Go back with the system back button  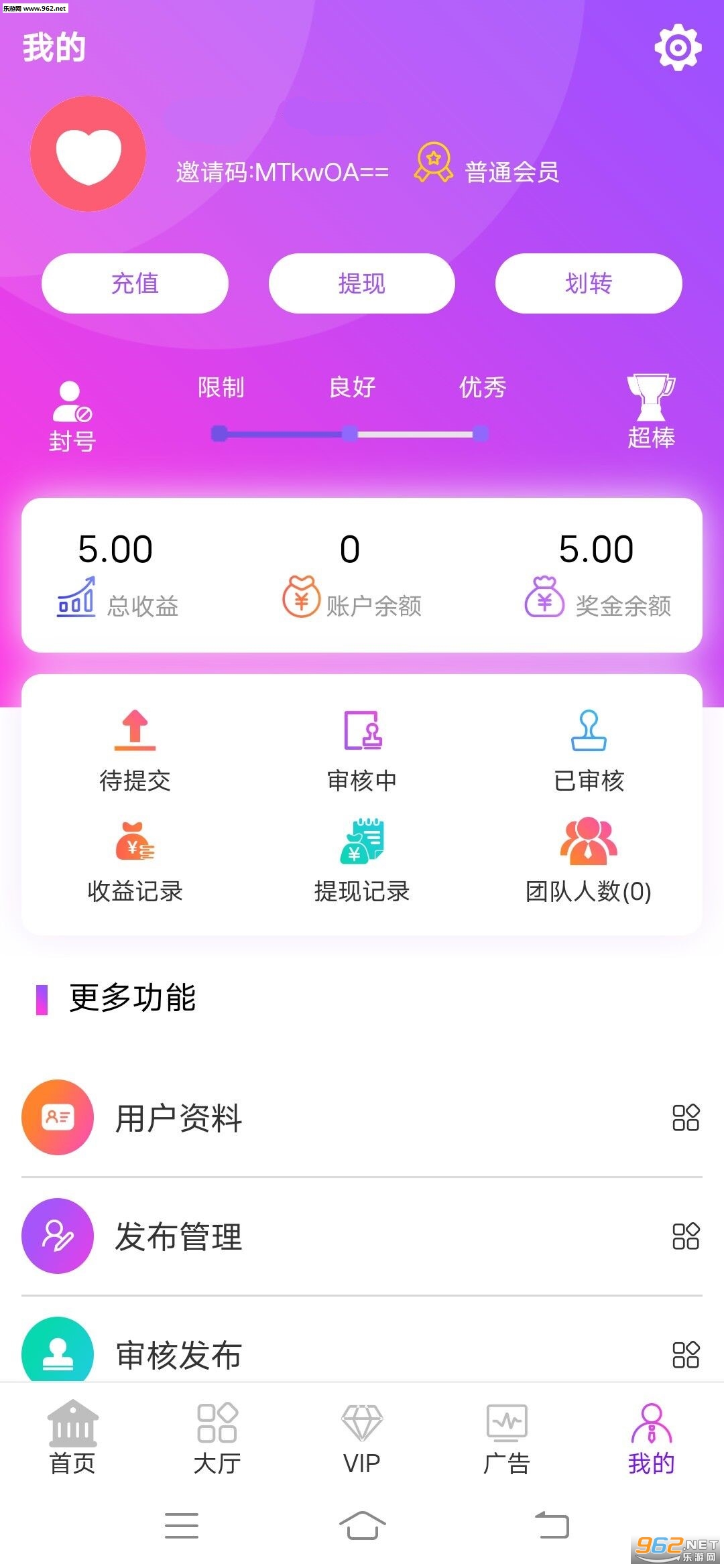point(552,1525)
